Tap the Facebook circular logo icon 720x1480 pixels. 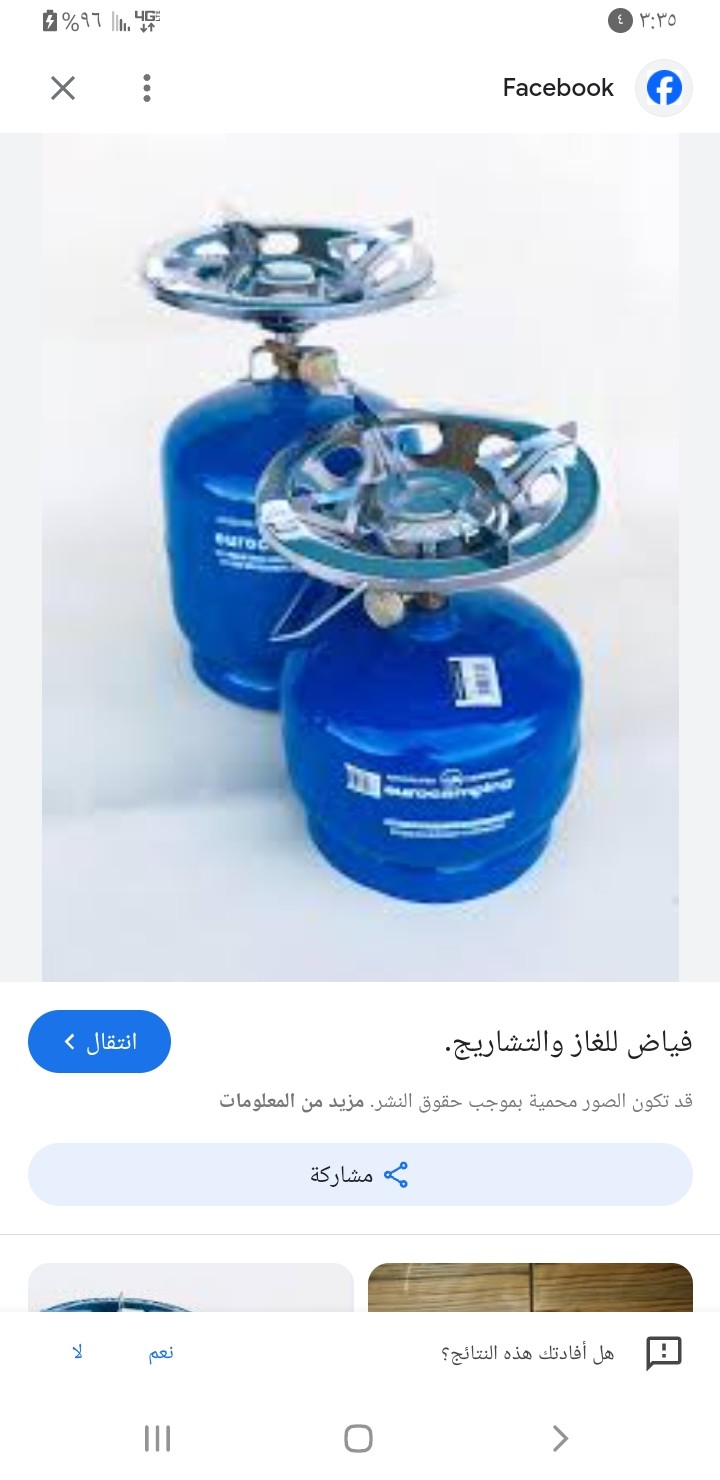click(663, 88)
